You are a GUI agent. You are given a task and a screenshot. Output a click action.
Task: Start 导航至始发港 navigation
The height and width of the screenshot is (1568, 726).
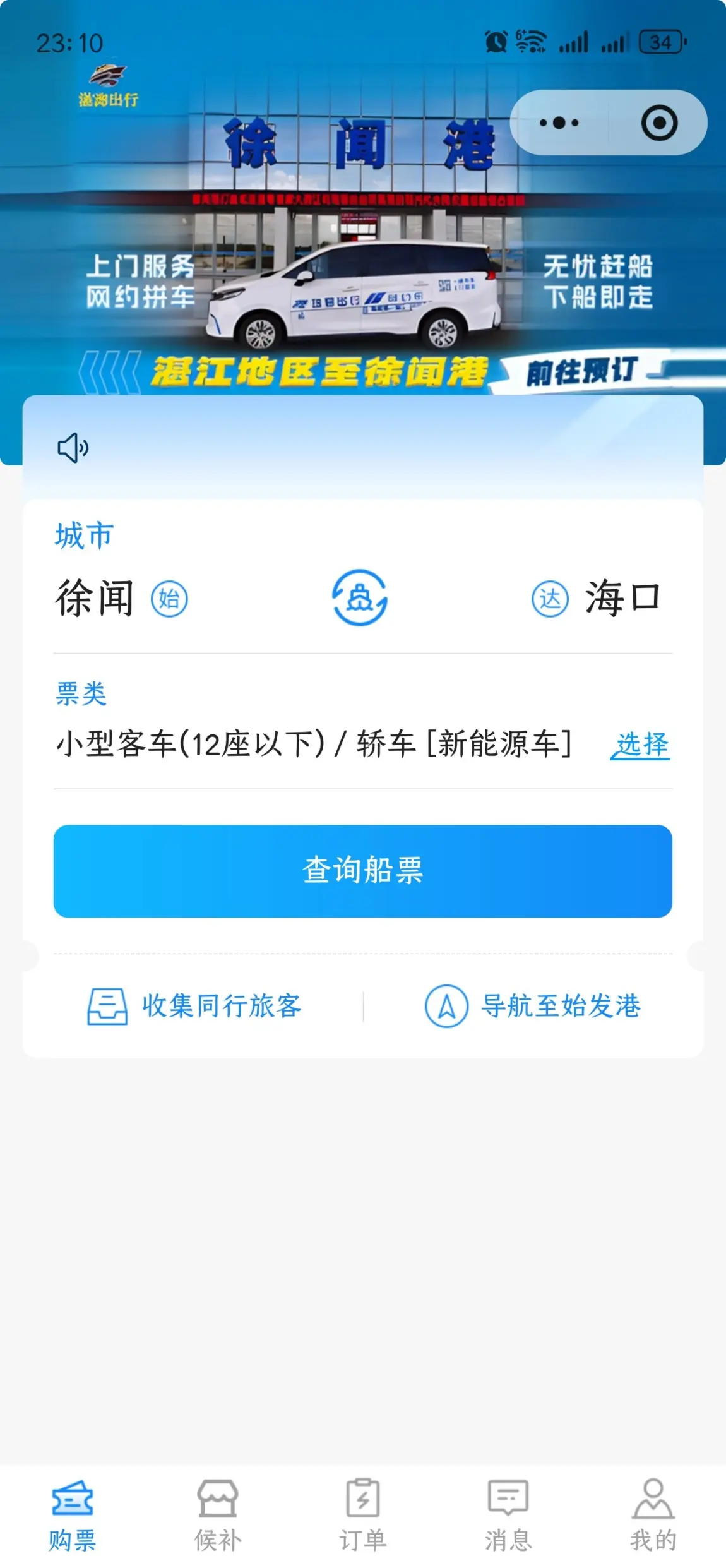533,1006
